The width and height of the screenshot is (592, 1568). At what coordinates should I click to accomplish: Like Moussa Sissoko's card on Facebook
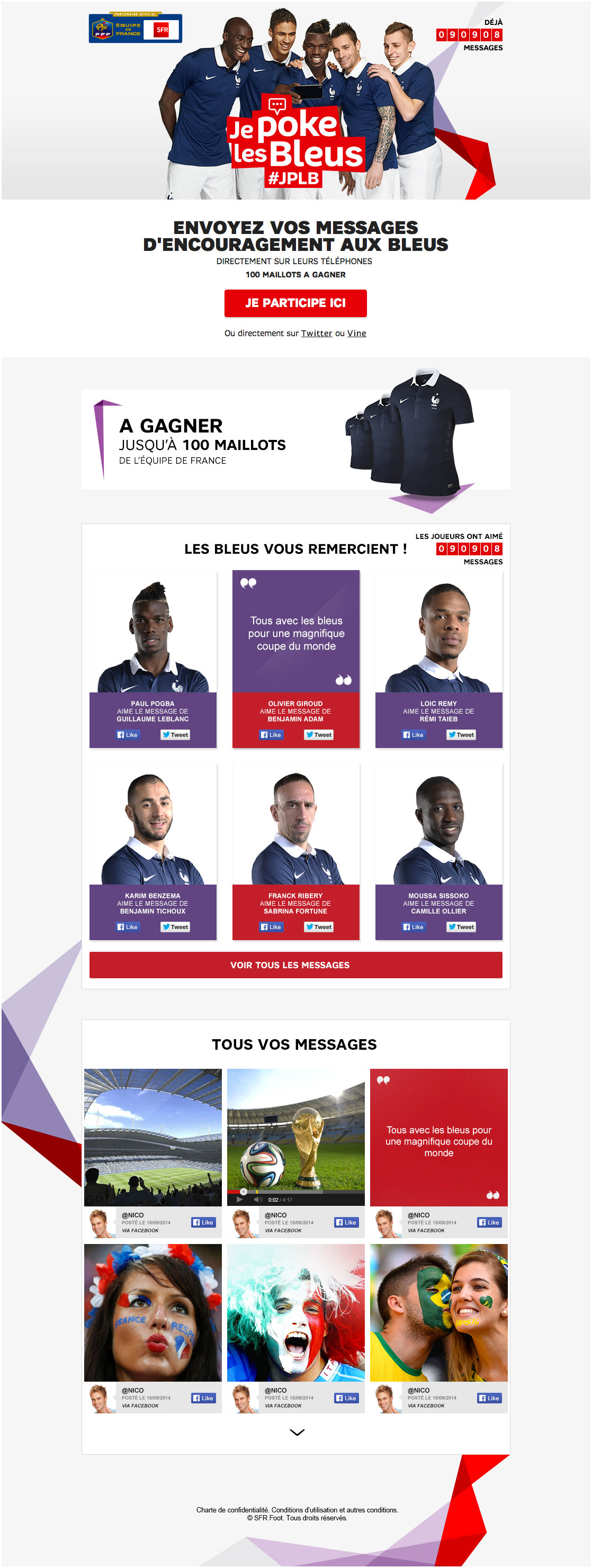(414, 927)
